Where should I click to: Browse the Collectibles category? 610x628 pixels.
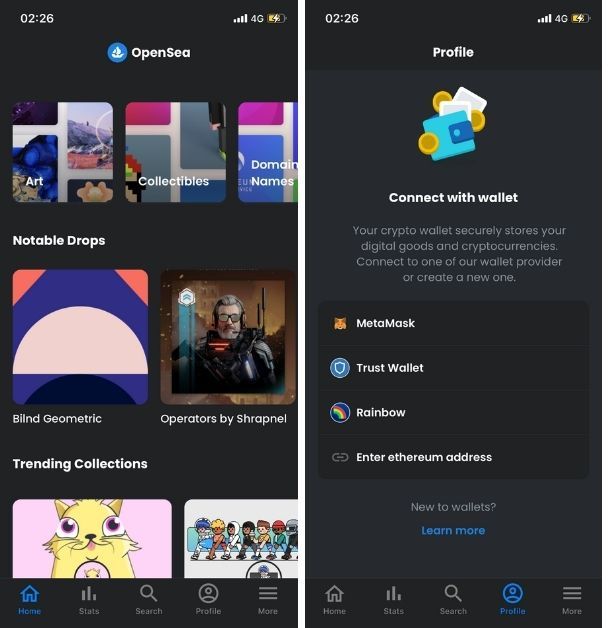pos(175,152)
